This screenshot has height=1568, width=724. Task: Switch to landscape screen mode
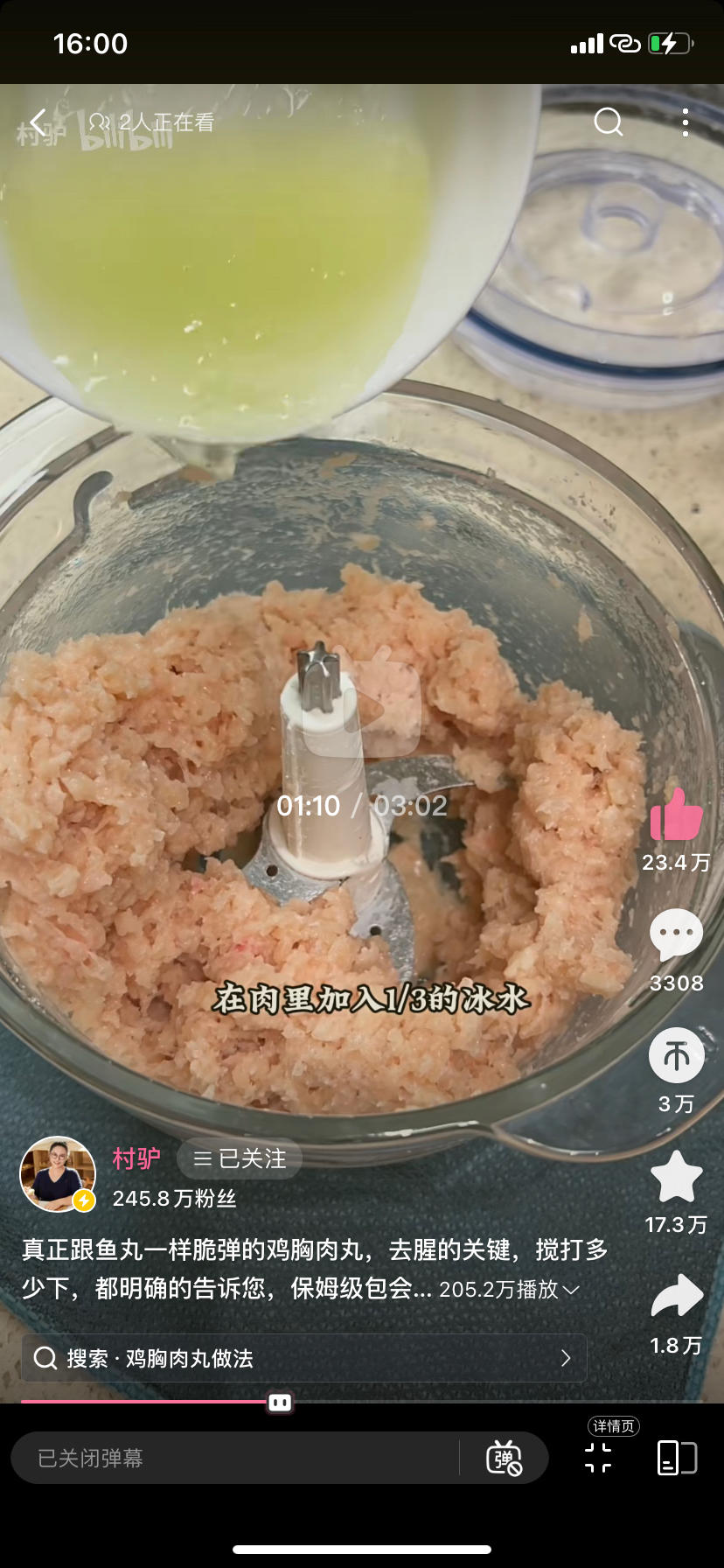[676, 1458]
